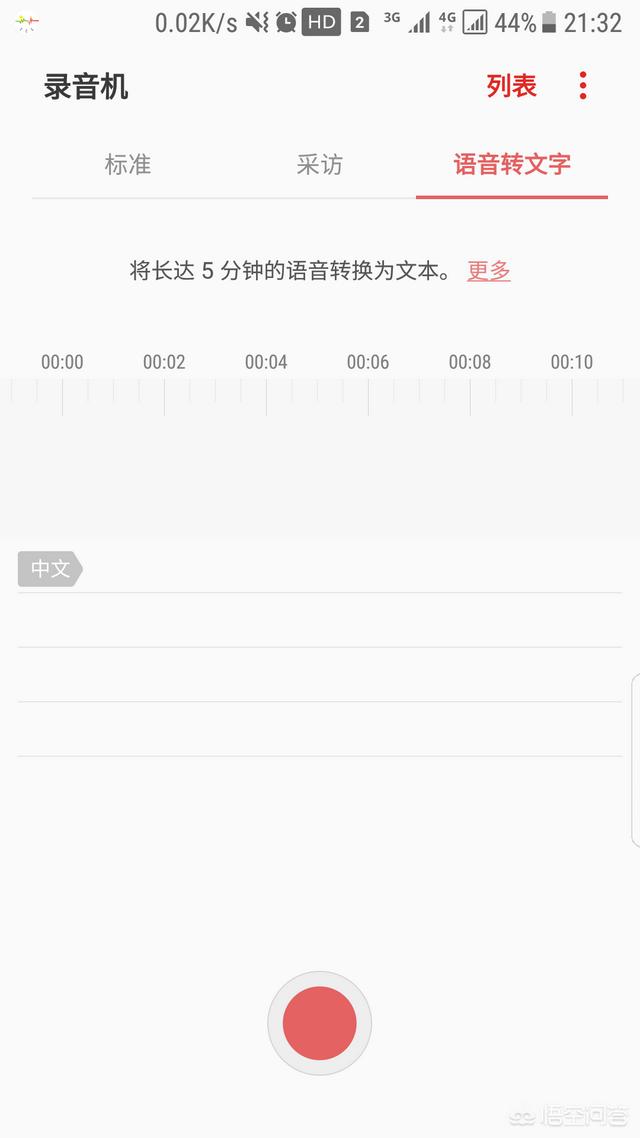
Task: Open the 列表 recordings list
Action: (512, 86)
